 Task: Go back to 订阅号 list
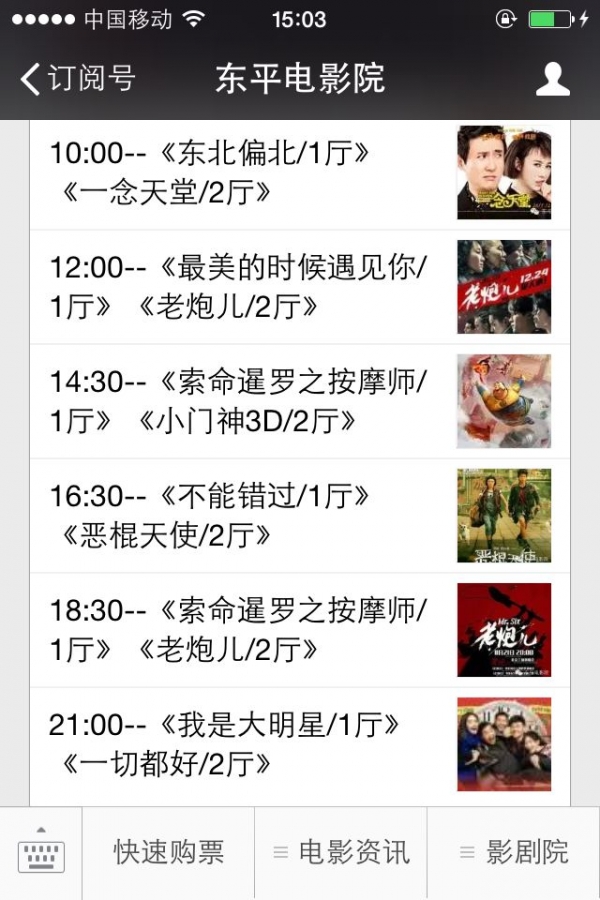(78, 78)
